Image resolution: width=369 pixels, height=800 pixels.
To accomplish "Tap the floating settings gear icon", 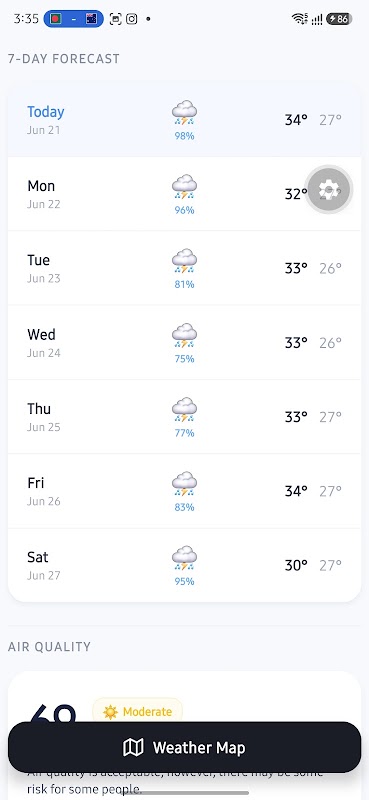I will point(329,190).
